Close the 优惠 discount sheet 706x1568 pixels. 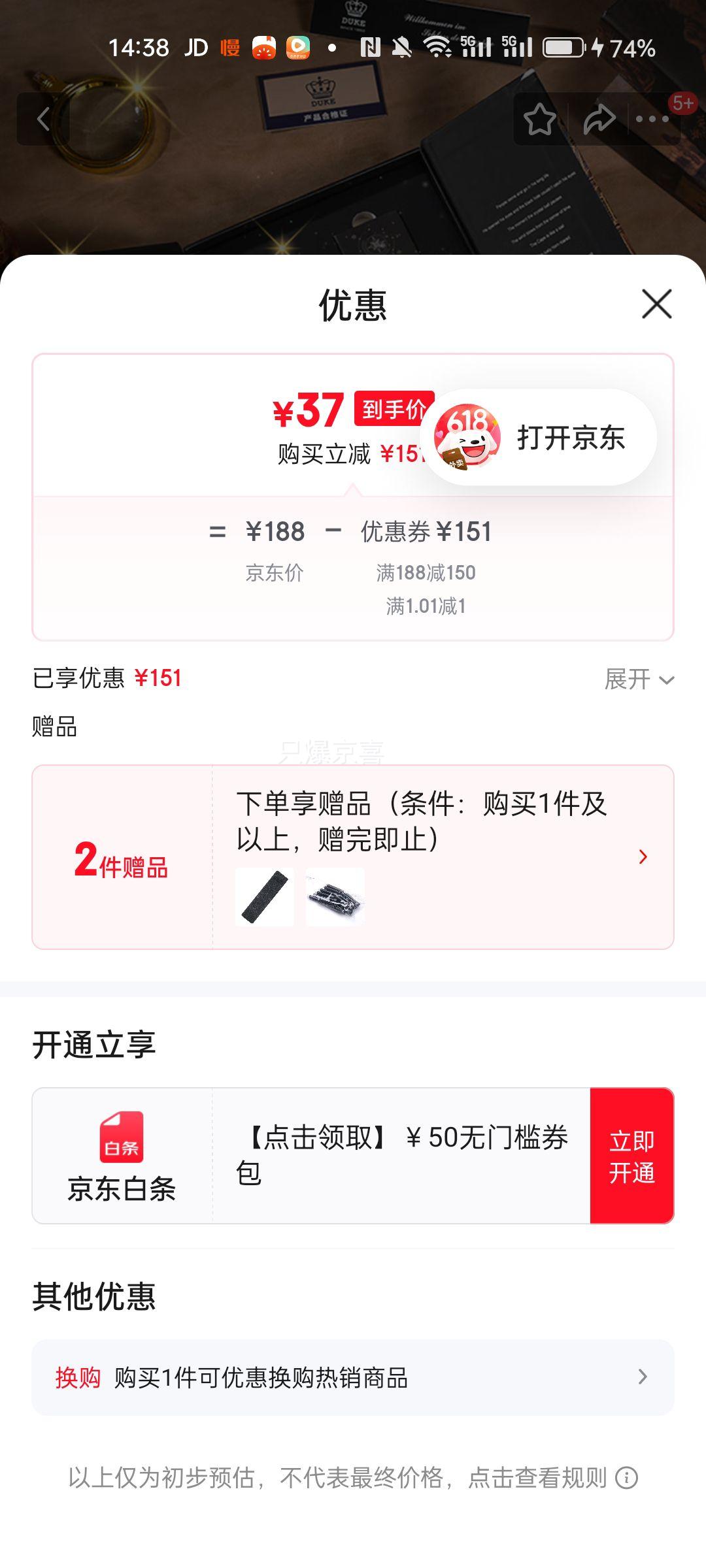point(656,304)
